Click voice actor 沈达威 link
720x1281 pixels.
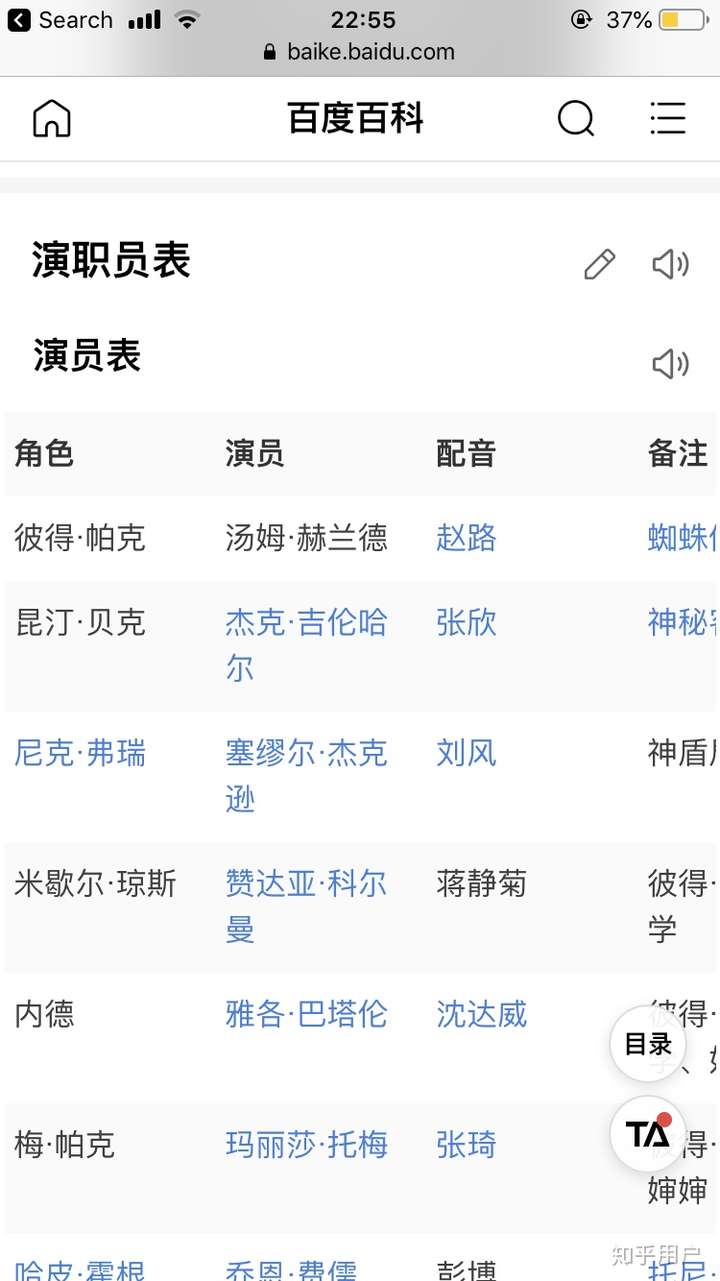481,1015
